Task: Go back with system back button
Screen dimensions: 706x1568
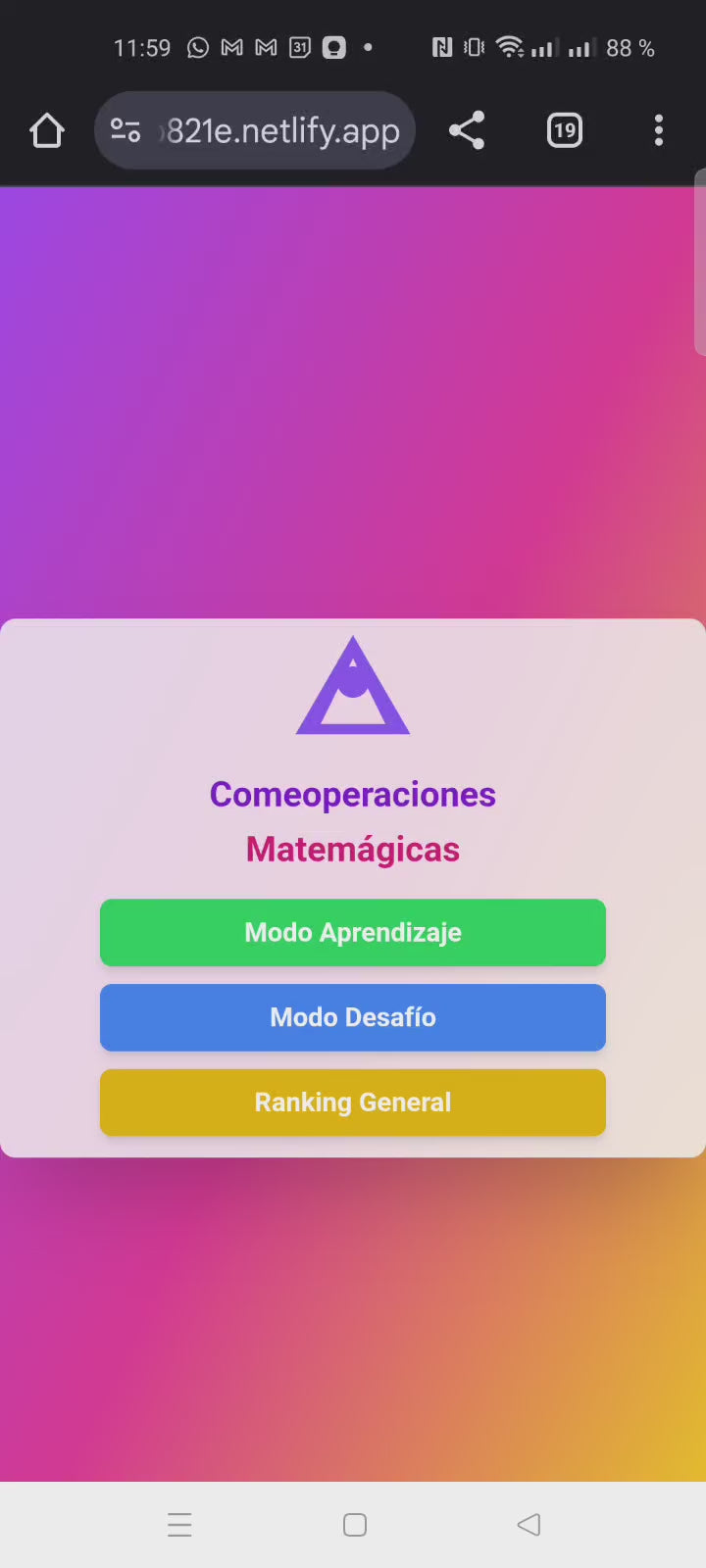Action: tap(529, 1525)
